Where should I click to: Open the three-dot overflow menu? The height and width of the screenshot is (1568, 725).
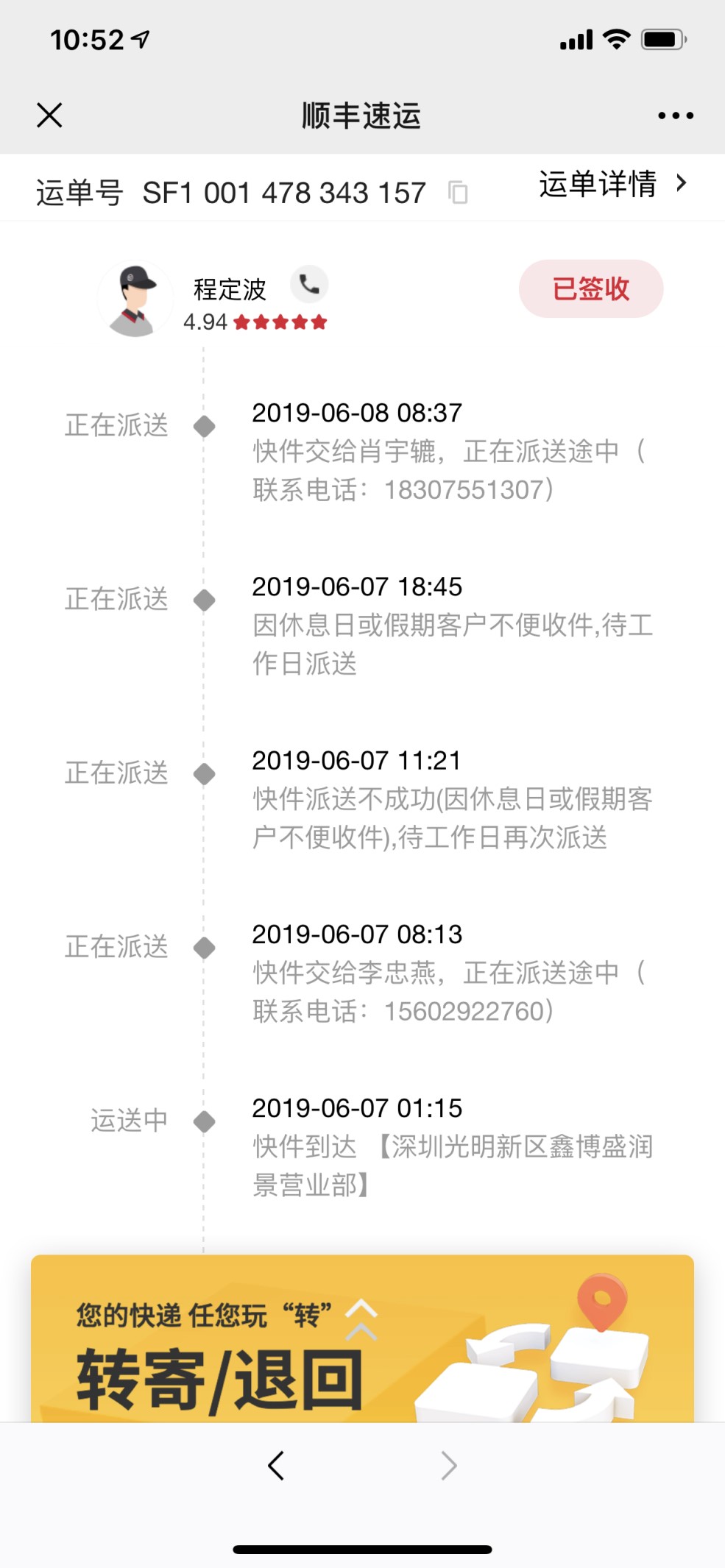(x=676, y=116)
